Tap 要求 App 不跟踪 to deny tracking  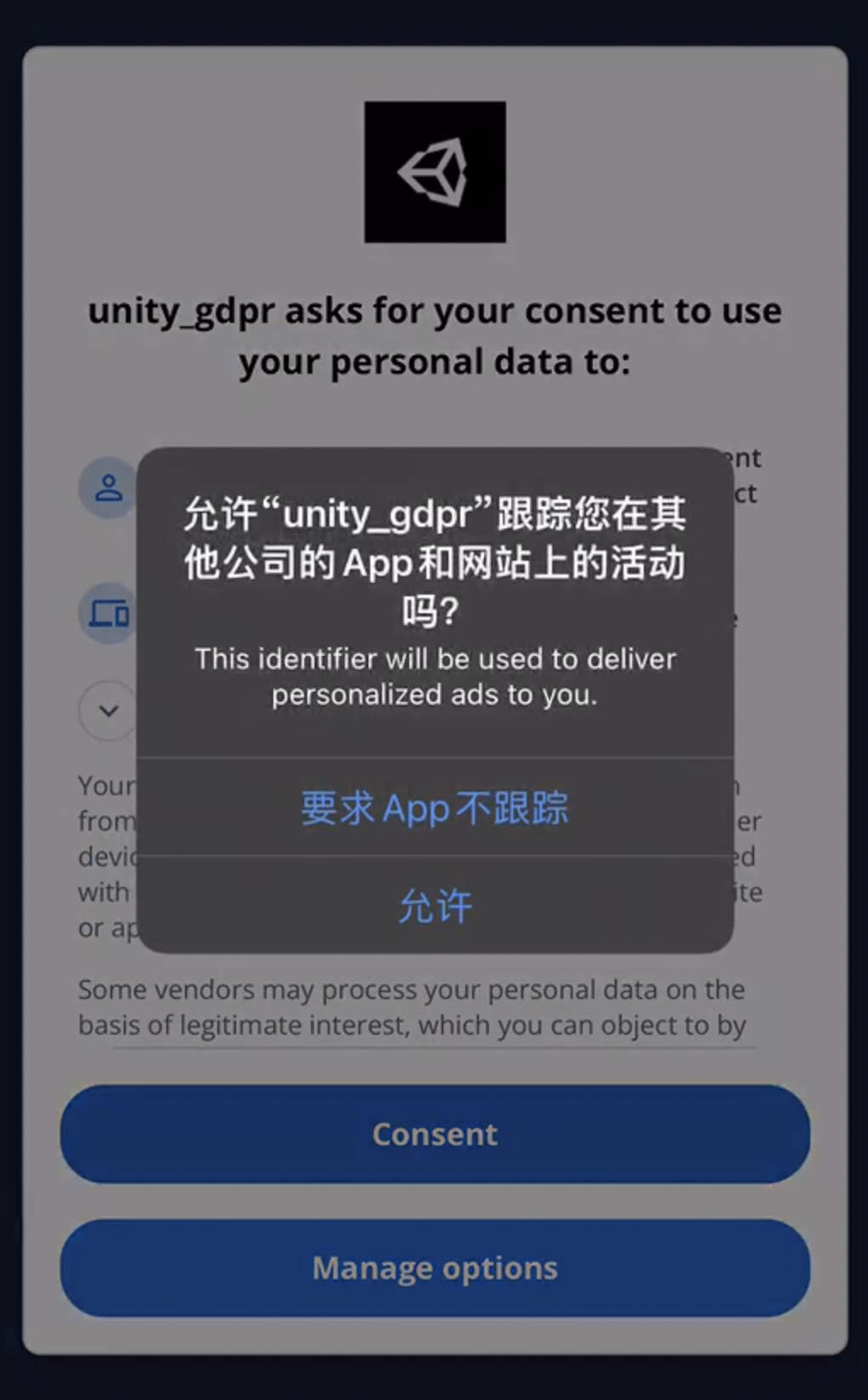point(435,807)
